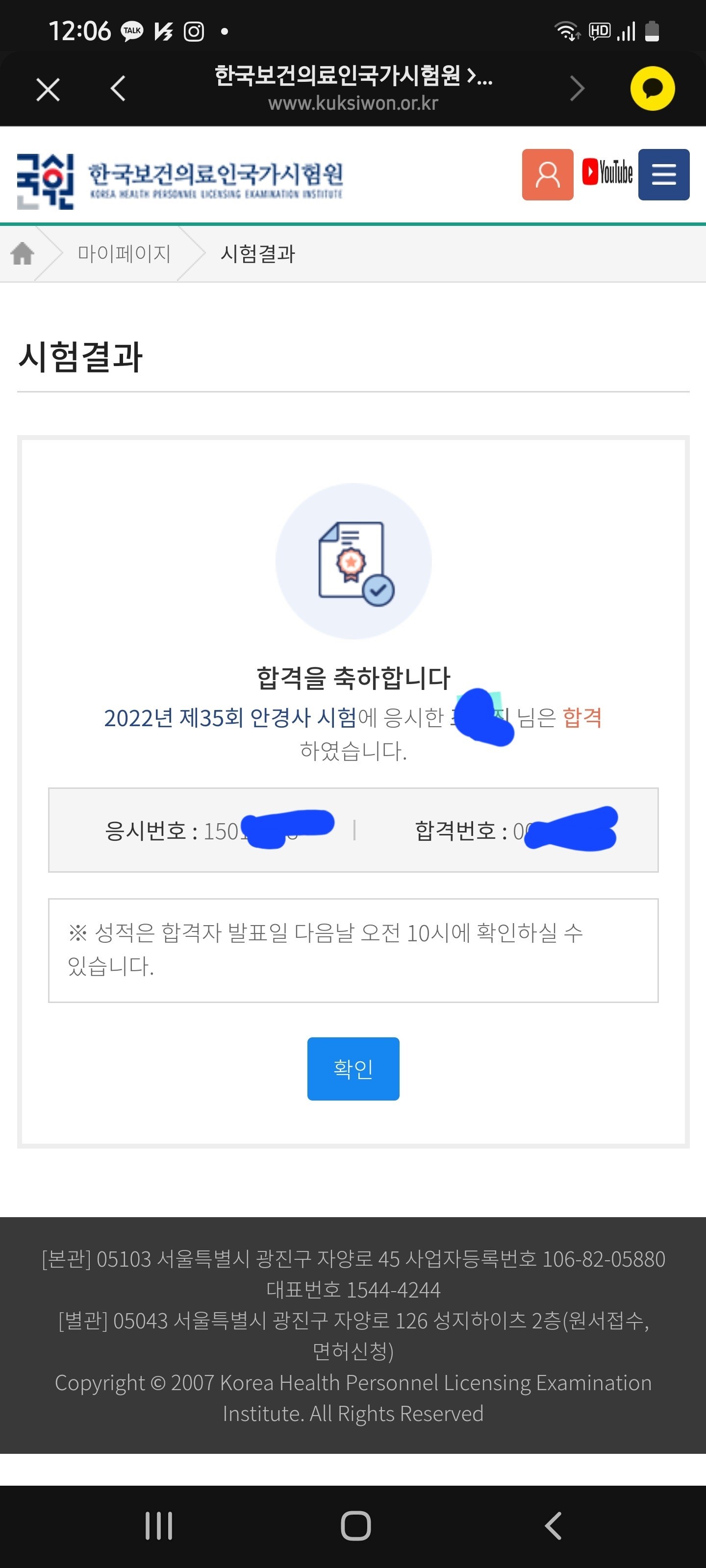
Task: Tap the yellow KakaoTalk chat bubble button
Action: tap(652, 89)
